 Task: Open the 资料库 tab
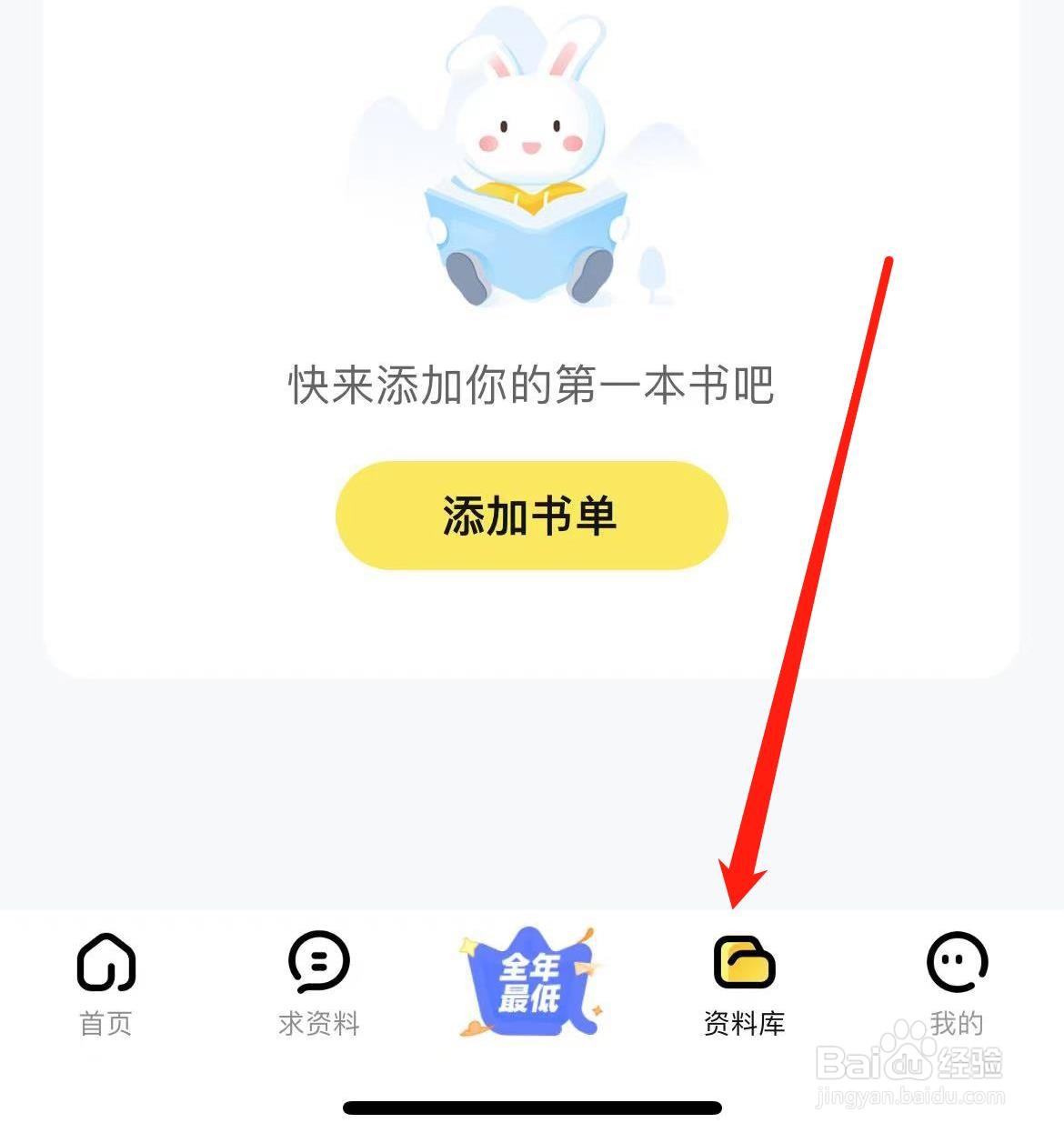coord(744,991)
